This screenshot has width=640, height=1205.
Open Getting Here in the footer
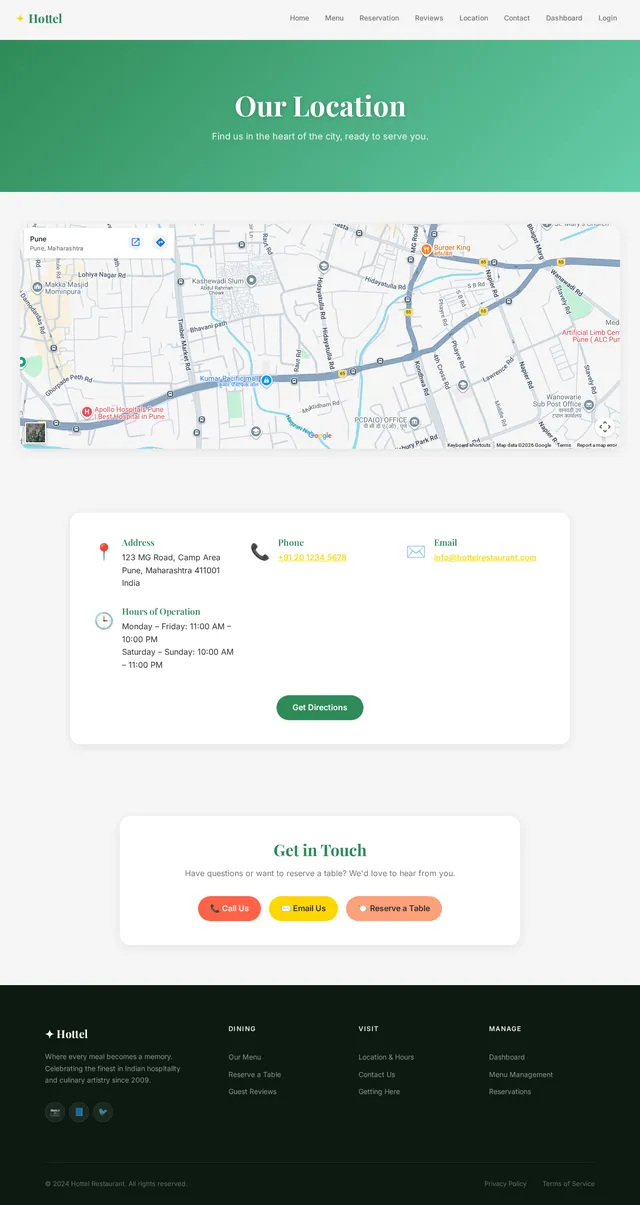click(379, 1092)
